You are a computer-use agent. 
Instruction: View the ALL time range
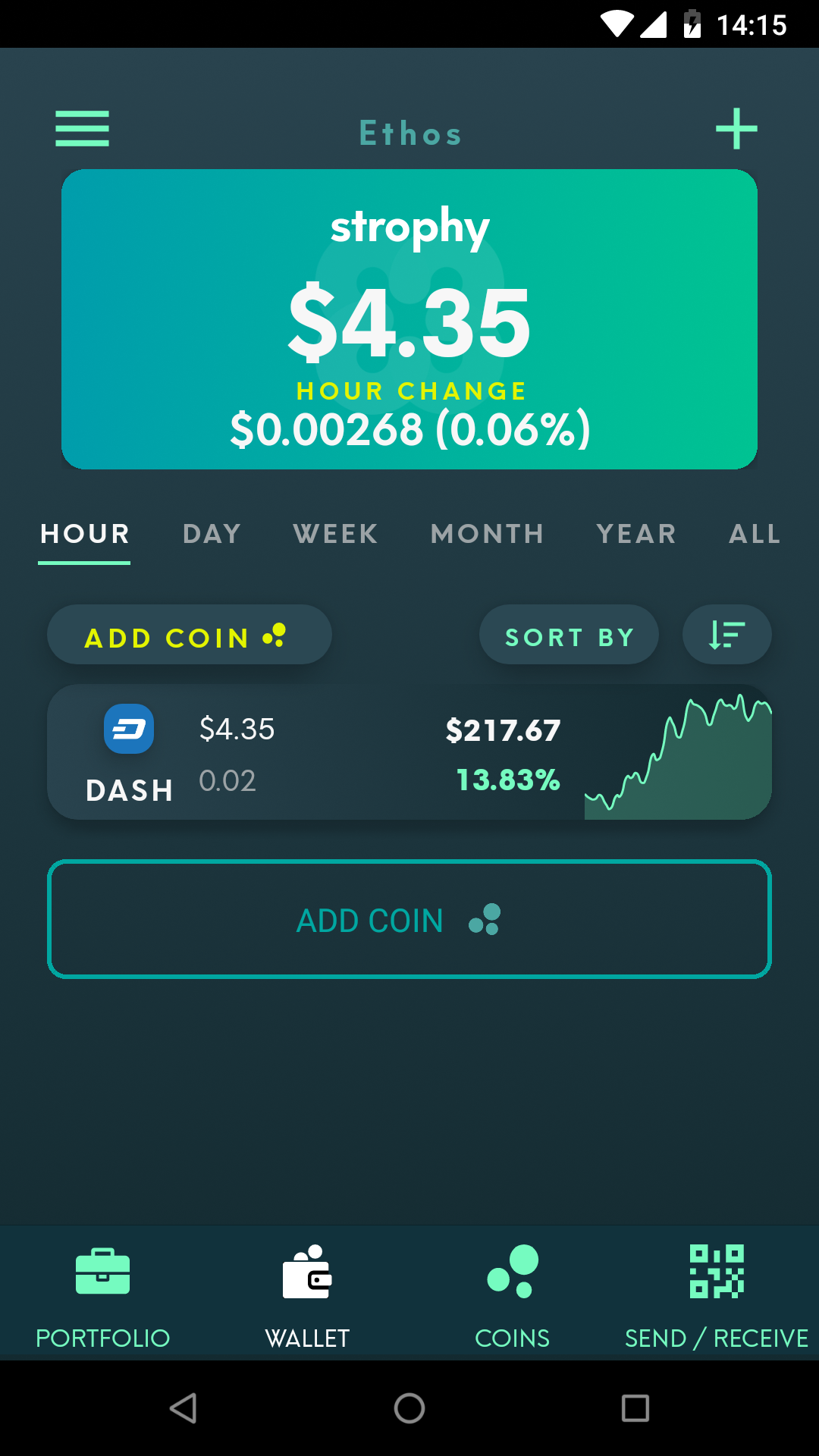click(x=755, y=535)
